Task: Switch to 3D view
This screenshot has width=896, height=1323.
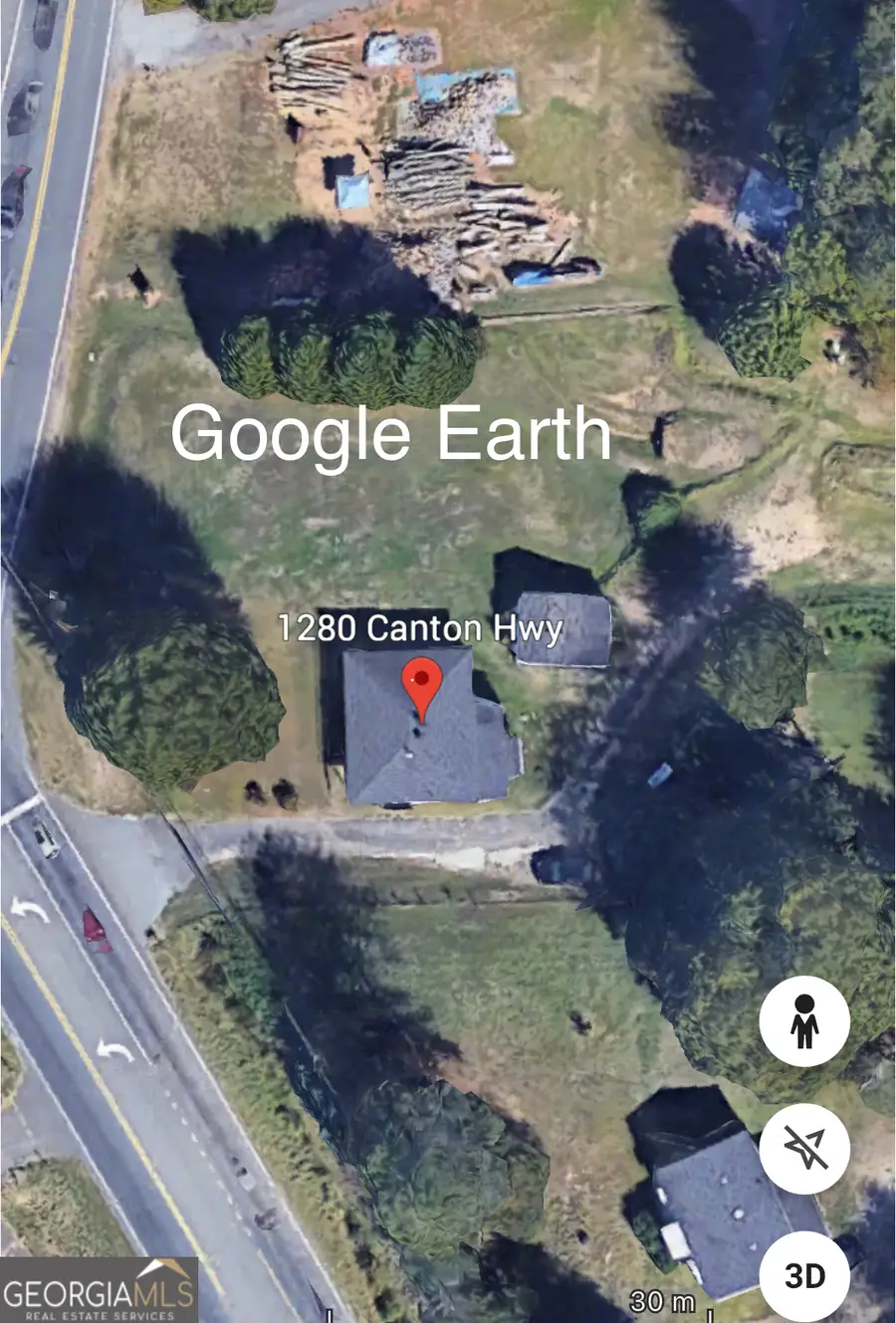Action: pyautogui.click(x=804, y=1275)
